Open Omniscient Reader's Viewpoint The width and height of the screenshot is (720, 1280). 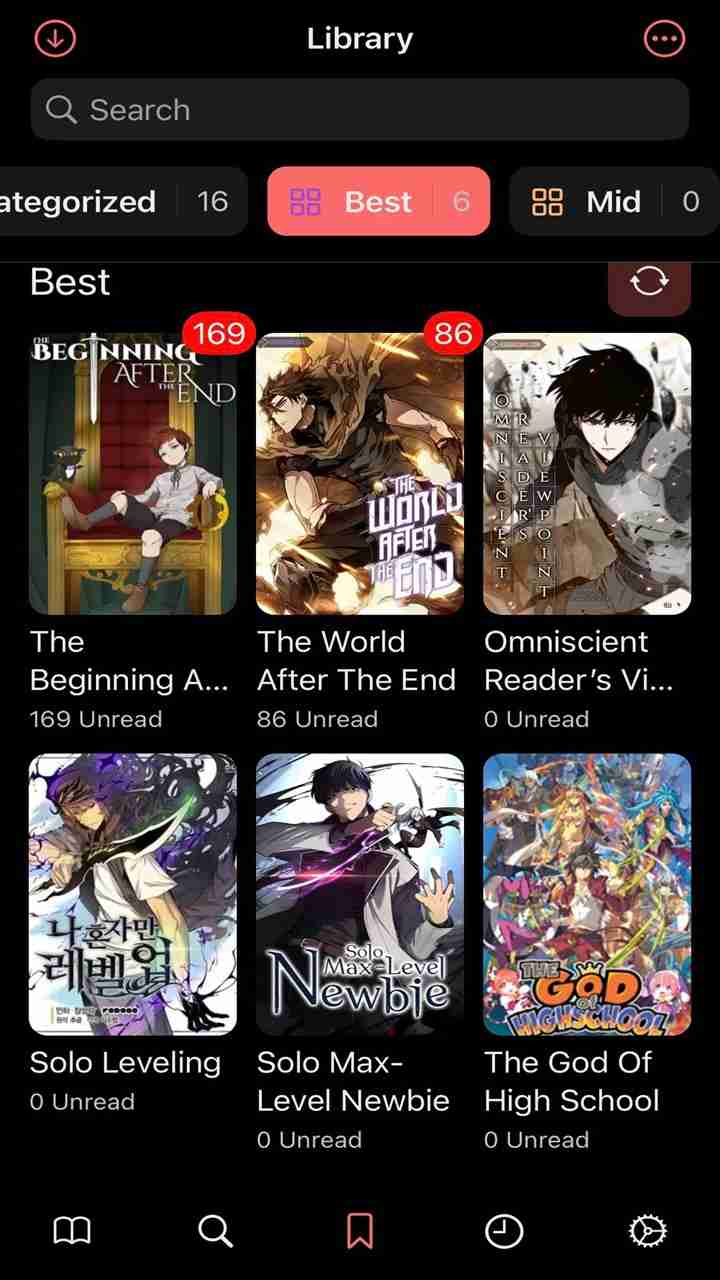coord(587,474)
